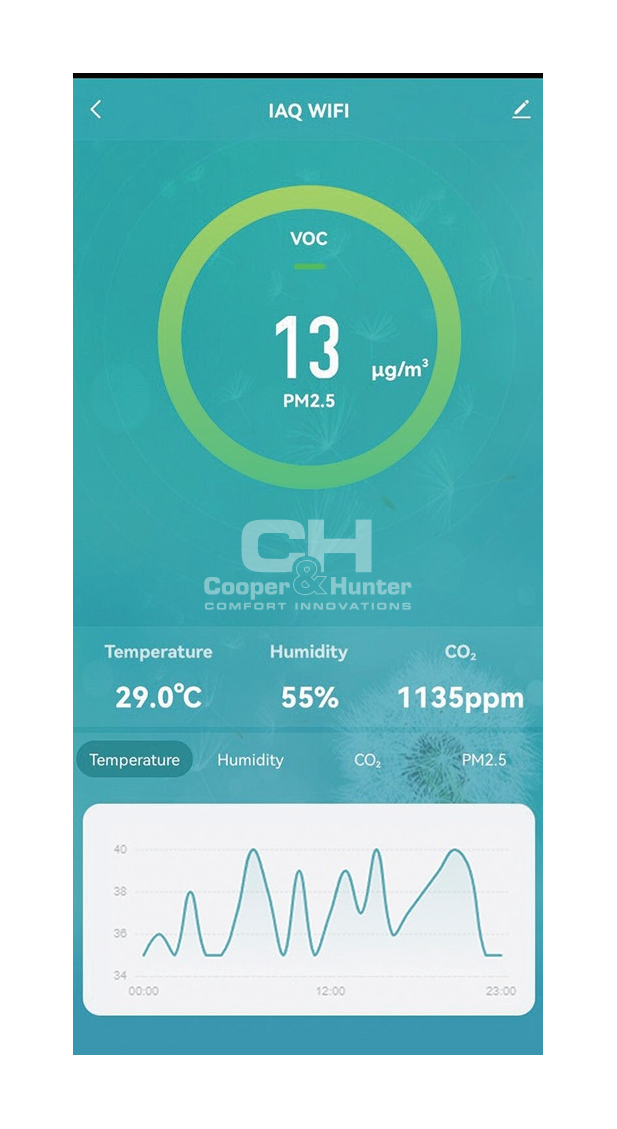View the PM2.5 chart tab

click(484, 760)
